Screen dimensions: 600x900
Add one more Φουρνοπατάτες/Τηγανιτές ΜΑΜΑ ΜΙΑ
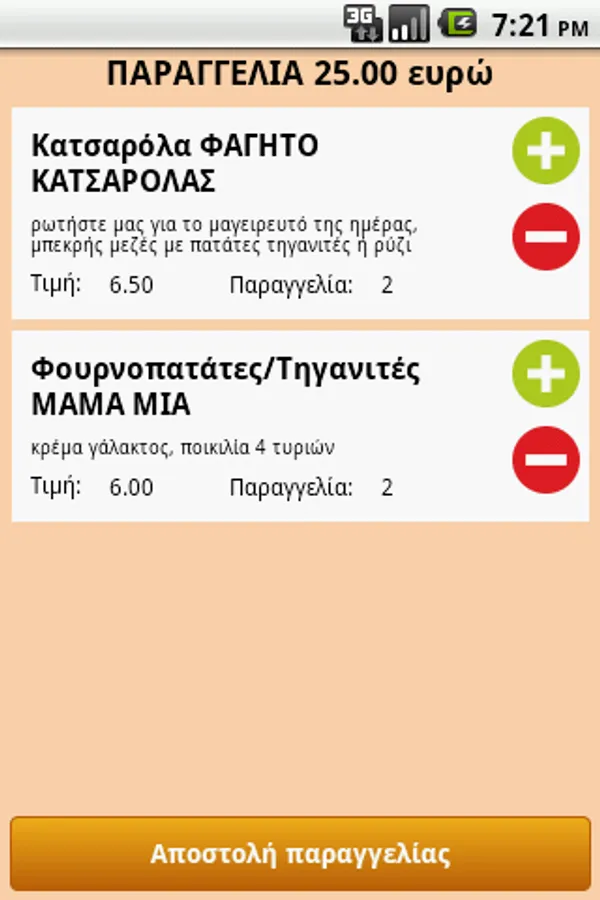[x=546, y=373]
